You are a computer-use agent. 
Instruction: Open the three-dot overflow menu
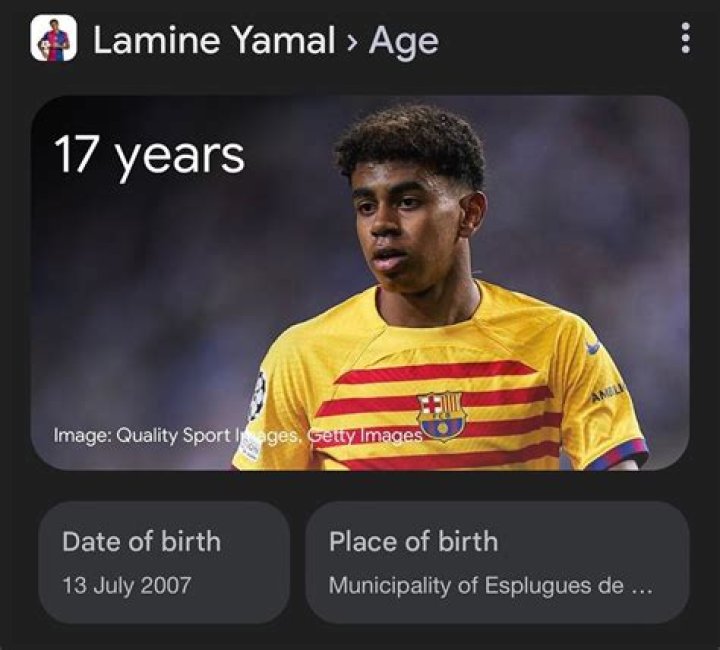click(x=685, y=38)
